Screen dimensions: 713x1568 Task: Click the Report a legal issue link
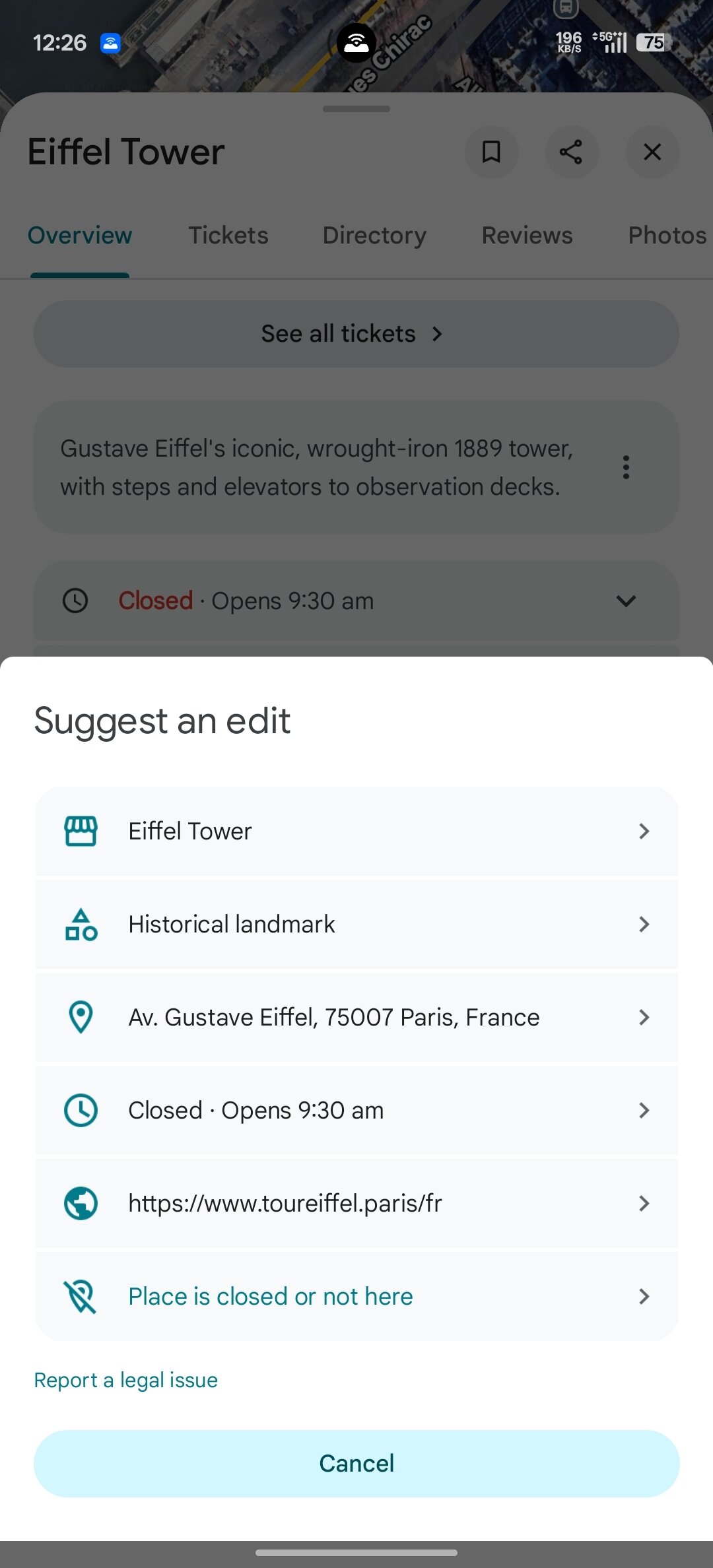[x=125, y=1379]
